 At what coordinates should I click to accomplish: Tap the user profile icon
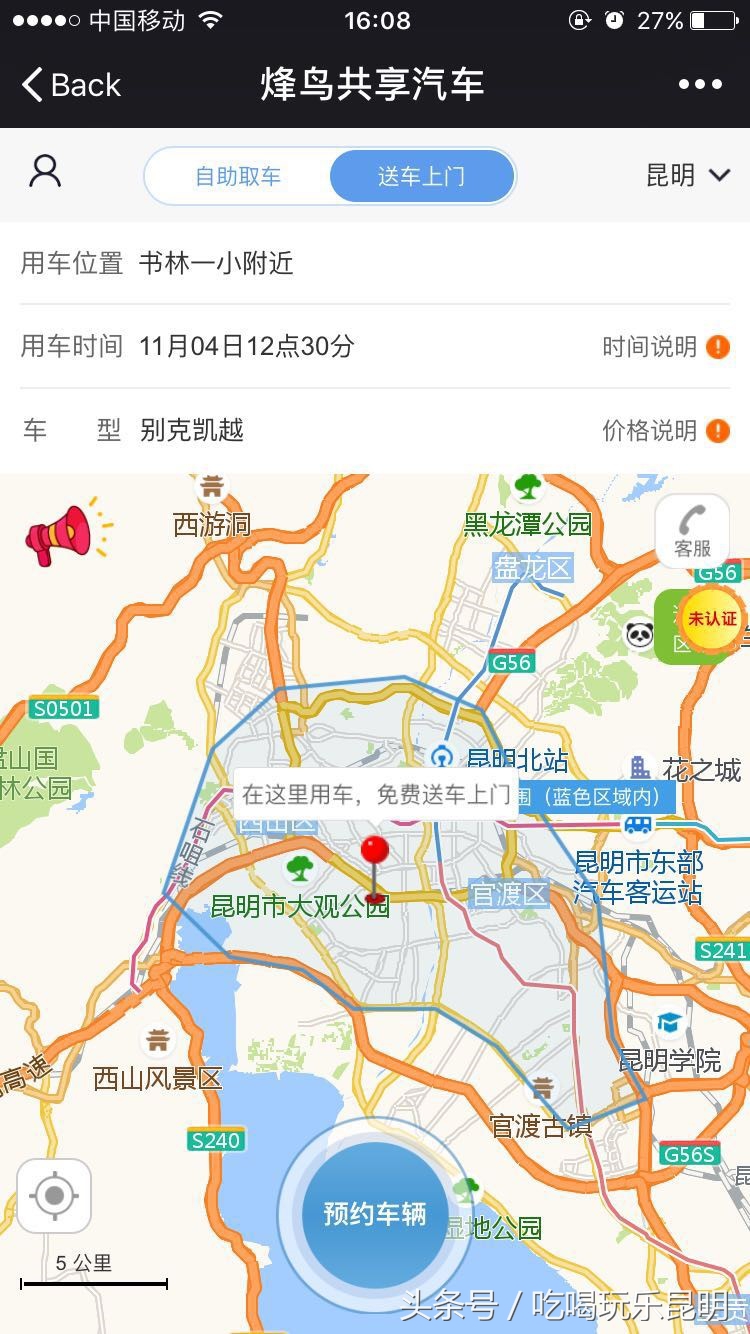tap(44, 173)
